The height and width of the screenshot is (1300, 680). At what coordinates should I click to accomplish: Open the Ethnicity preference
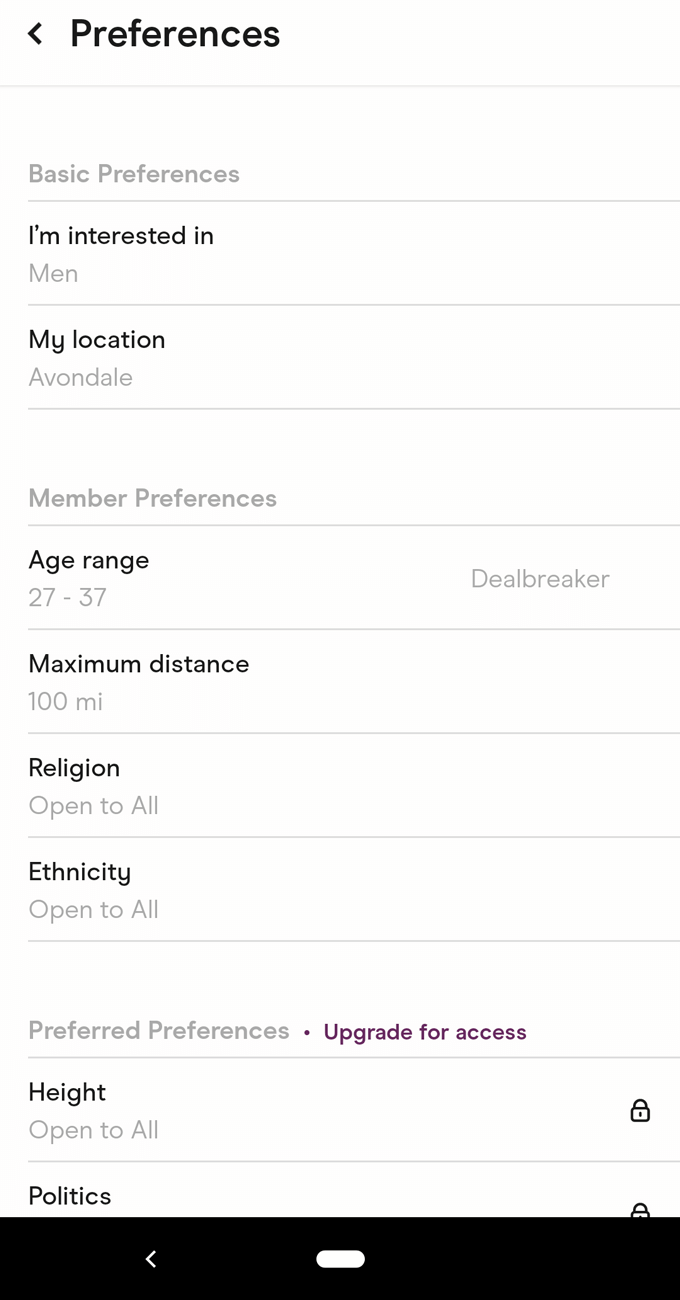coord(340,890)
